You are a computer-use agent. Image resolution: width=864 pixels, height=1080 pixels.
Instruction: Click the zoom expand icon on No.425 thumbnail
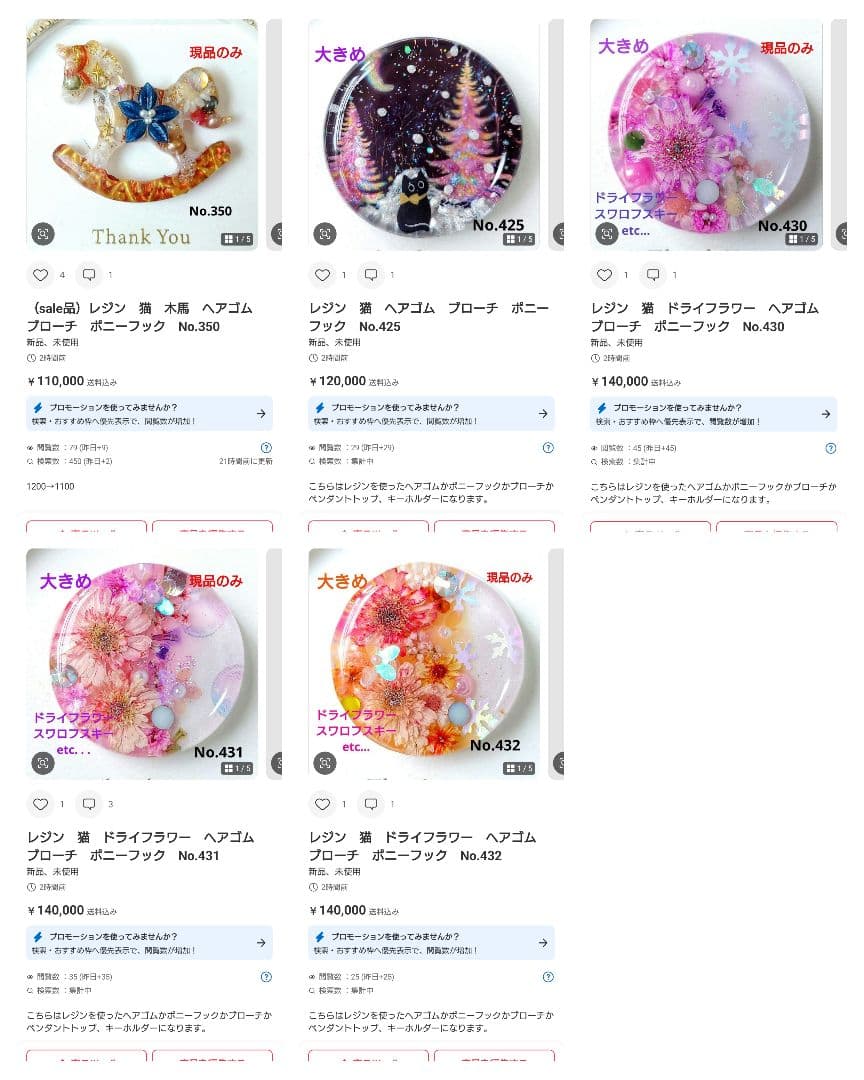[325, 233]
